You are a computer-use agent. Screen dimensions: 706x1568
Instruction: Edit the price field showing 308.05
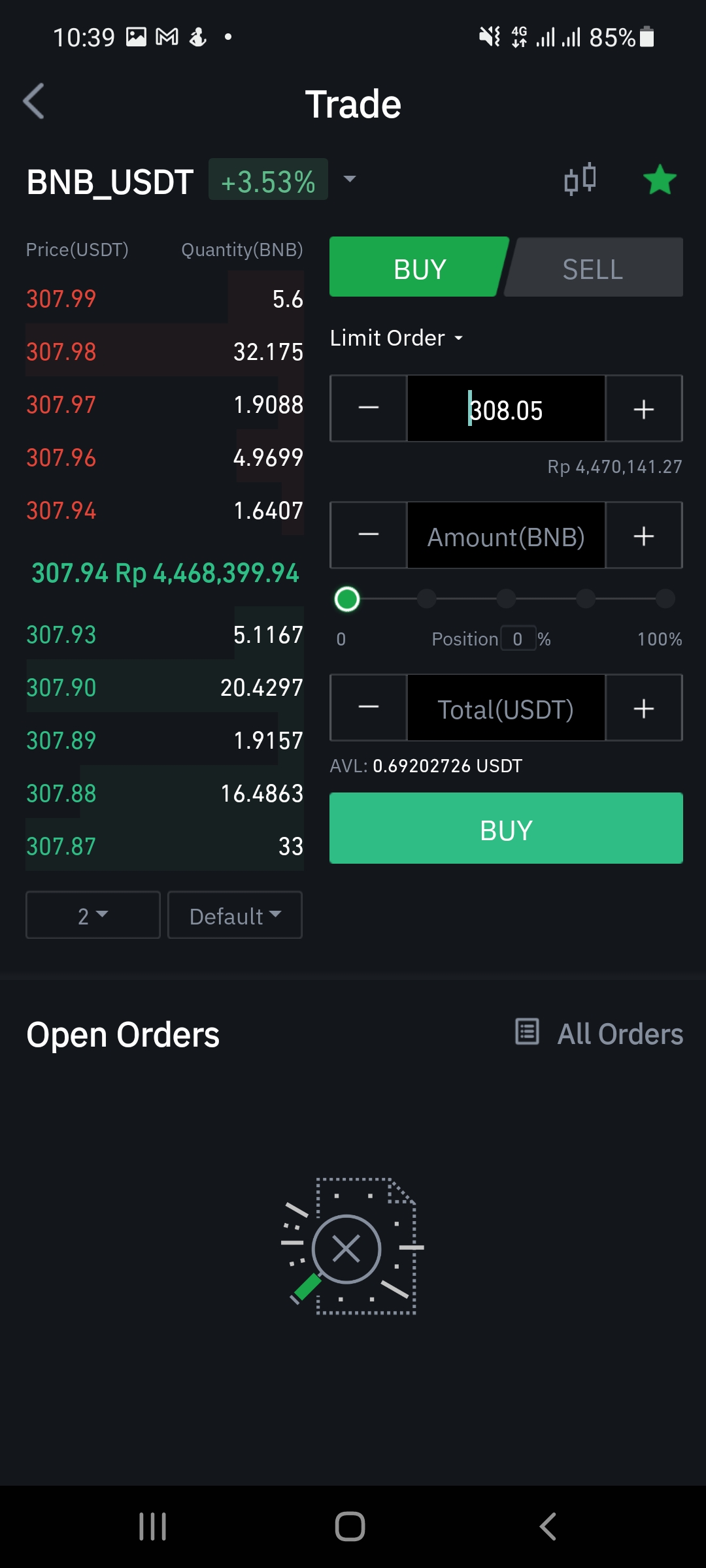(506, 408)
